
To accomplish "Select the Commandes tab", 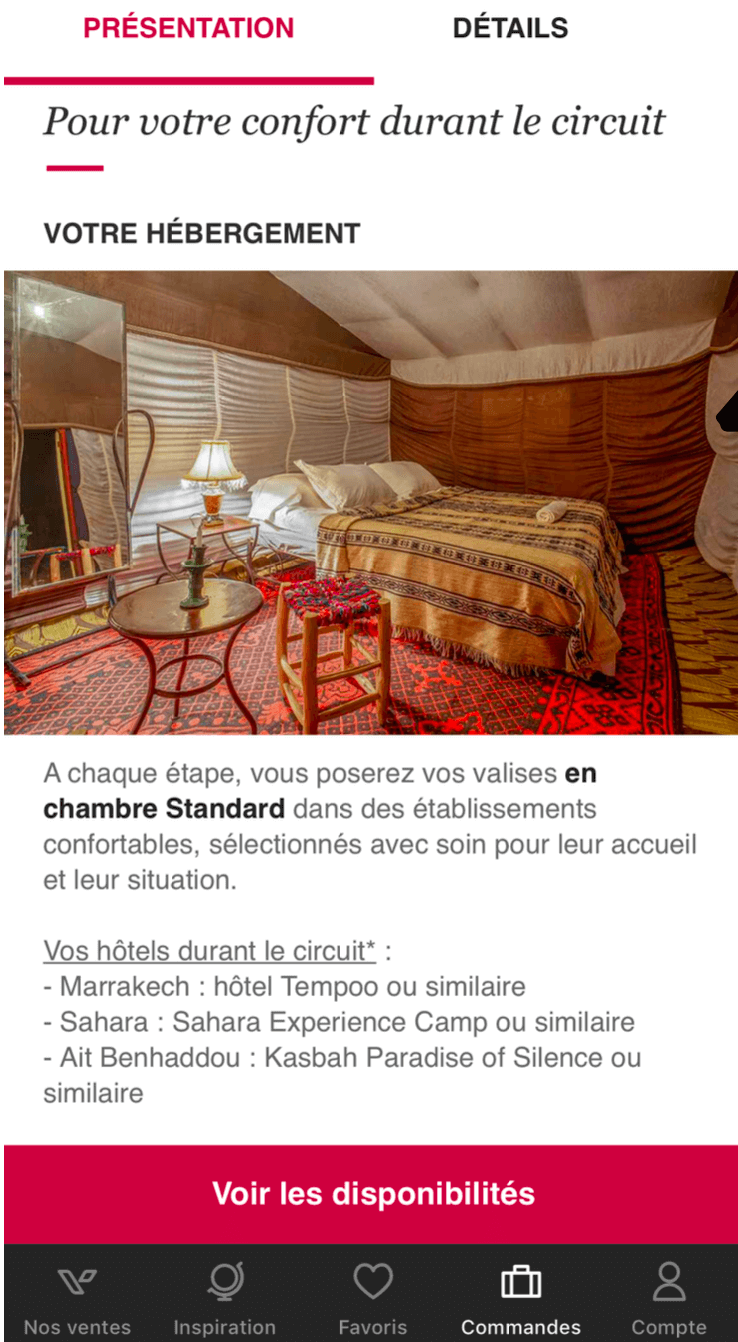I will [x=520, y=1298].
